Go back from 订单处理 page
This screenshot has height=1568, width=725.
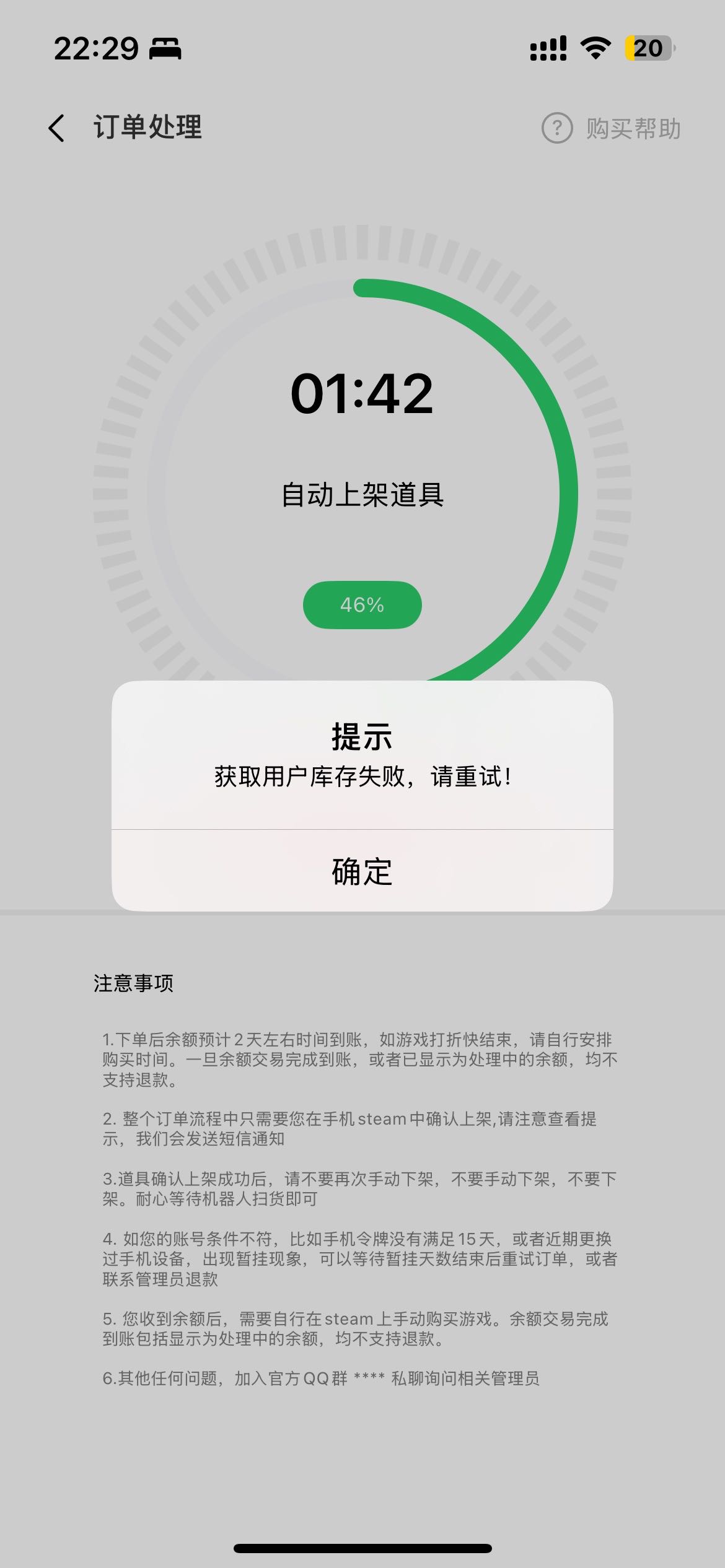click(x=56, y=128)
